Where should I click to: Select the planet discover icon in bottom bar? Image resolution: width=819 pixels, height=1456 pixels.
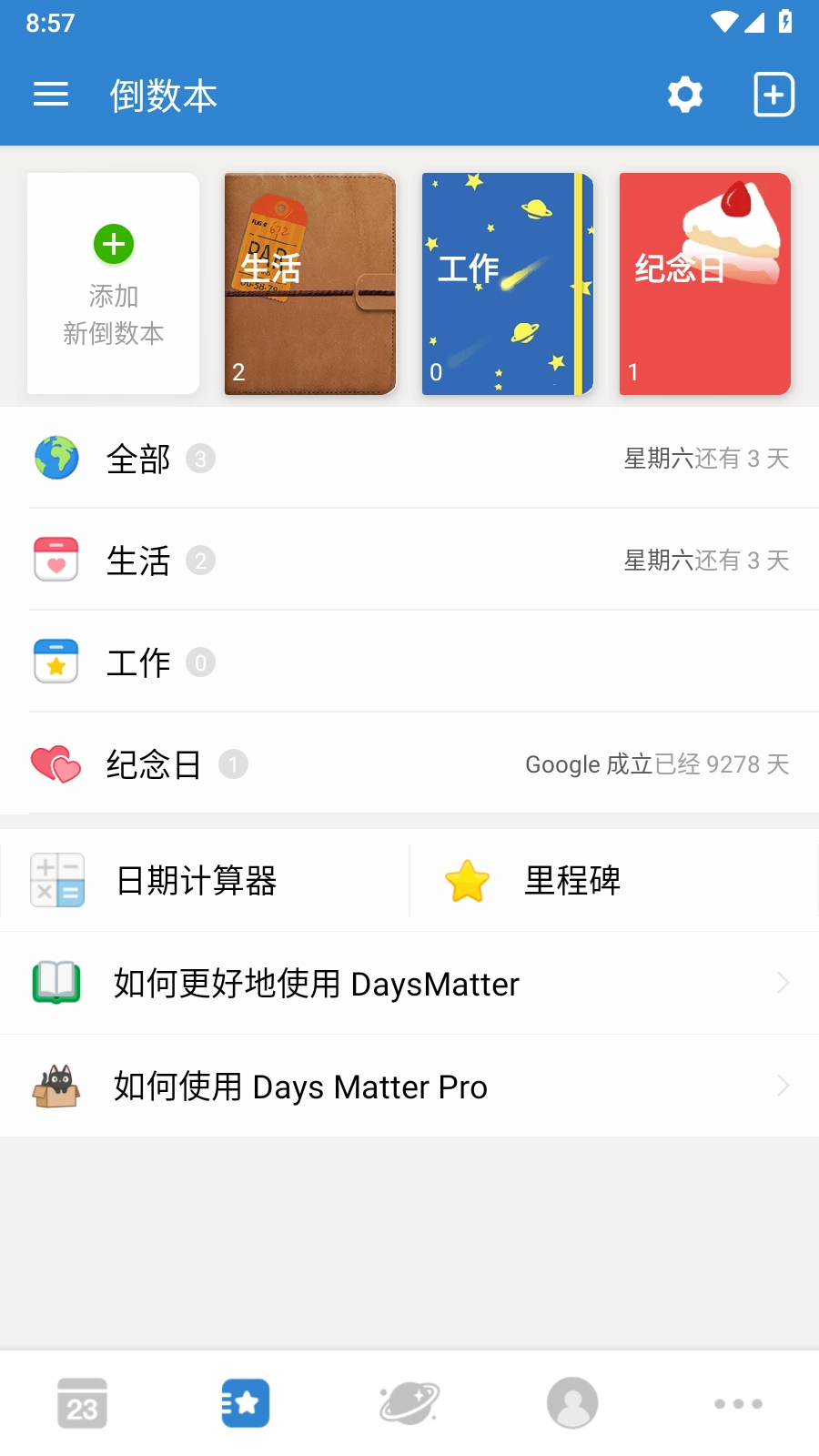[x=409, y=1403]
